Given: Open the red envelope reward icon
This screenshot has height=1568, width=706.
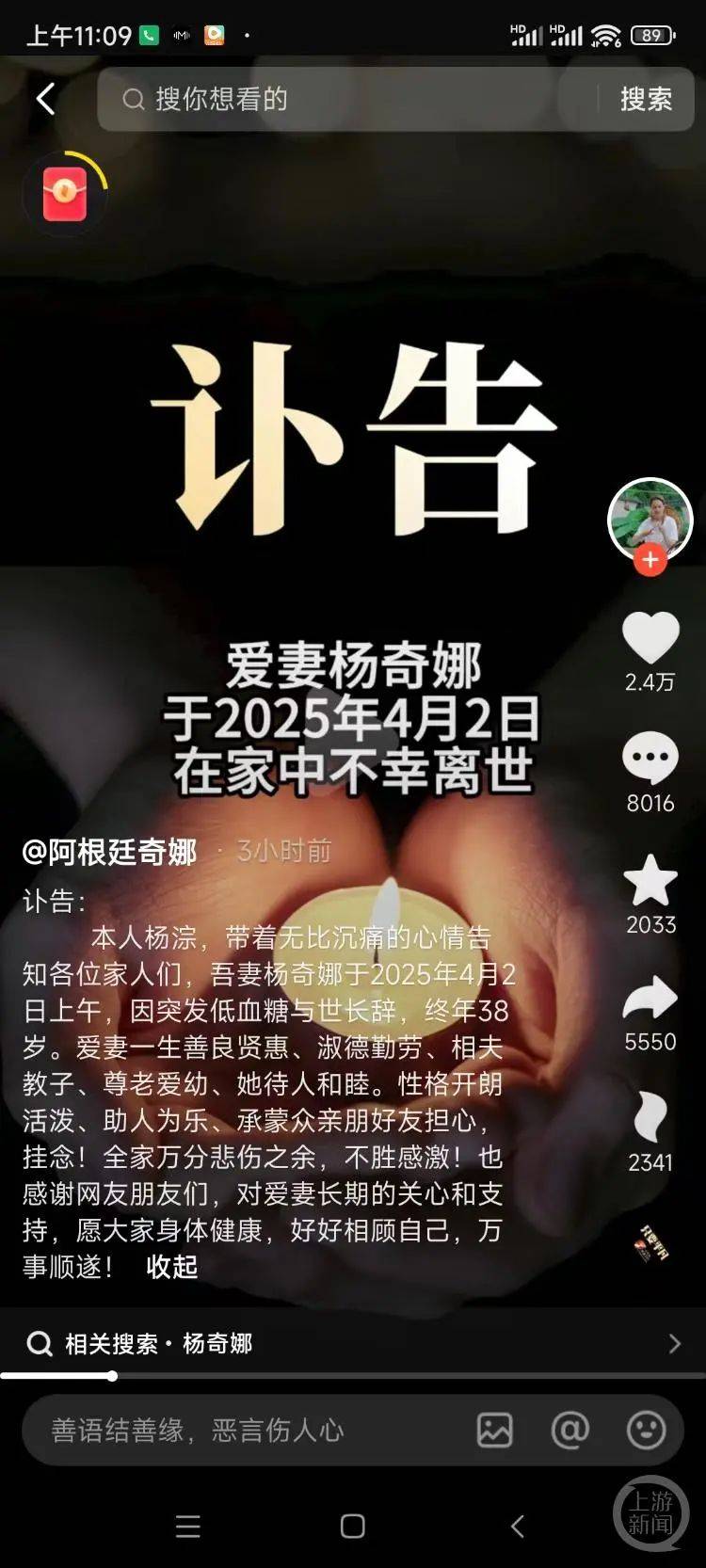Looking at the screenshot, I should (x=64, y=194).
